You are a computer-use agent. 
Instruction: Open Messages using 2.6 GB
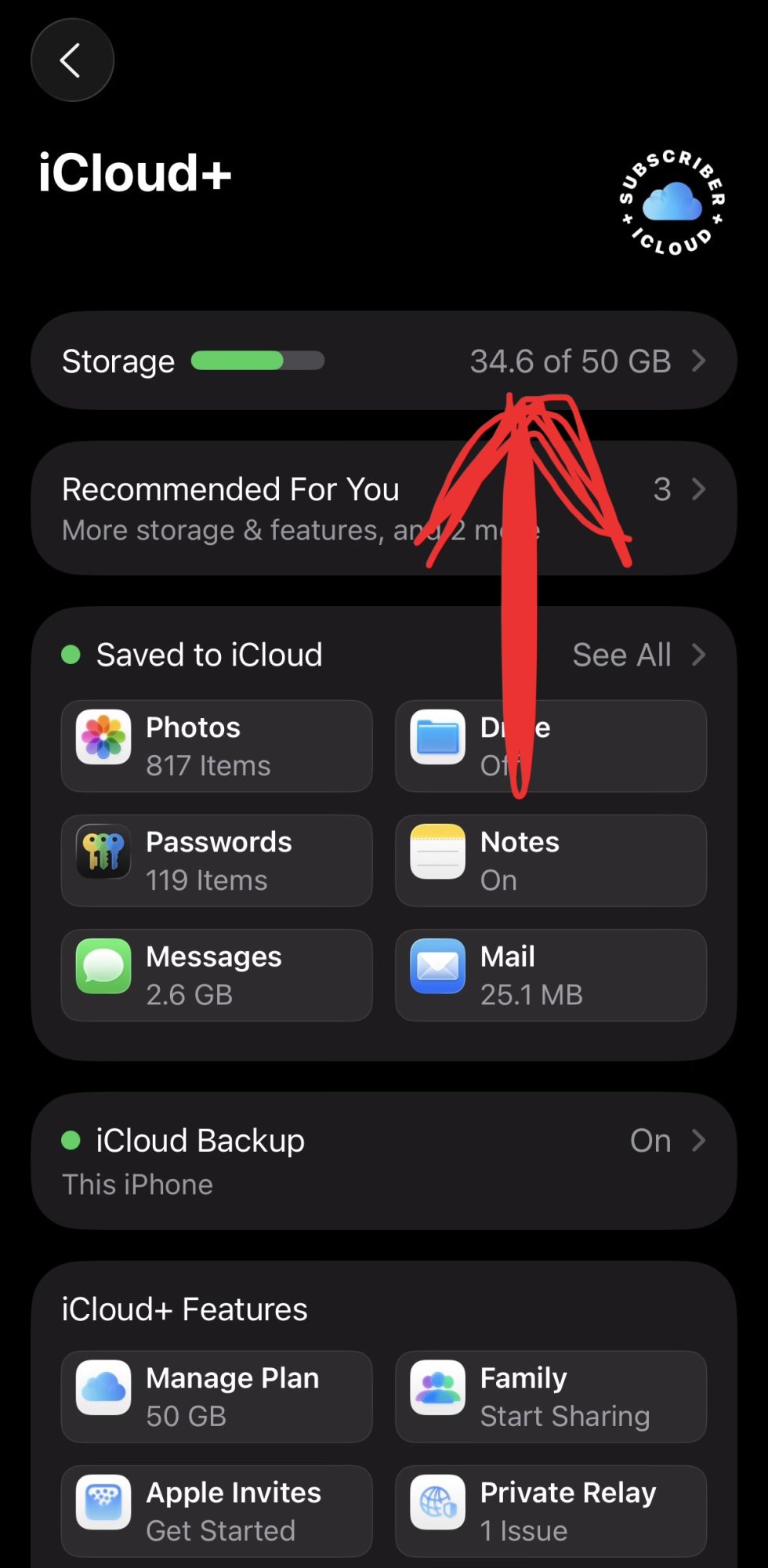pos(217,975)
